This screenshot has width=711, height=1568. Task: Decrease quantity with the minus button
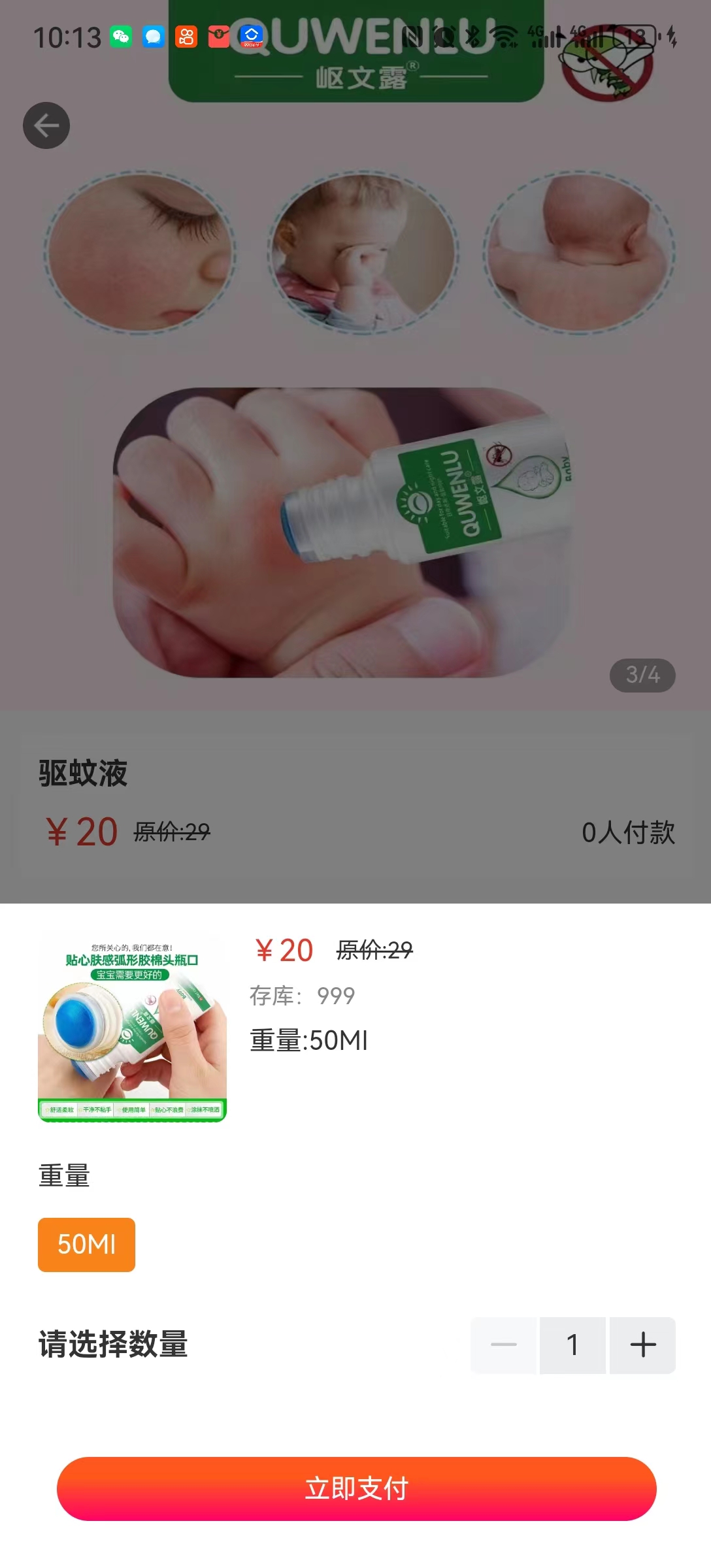point(504,1345)
